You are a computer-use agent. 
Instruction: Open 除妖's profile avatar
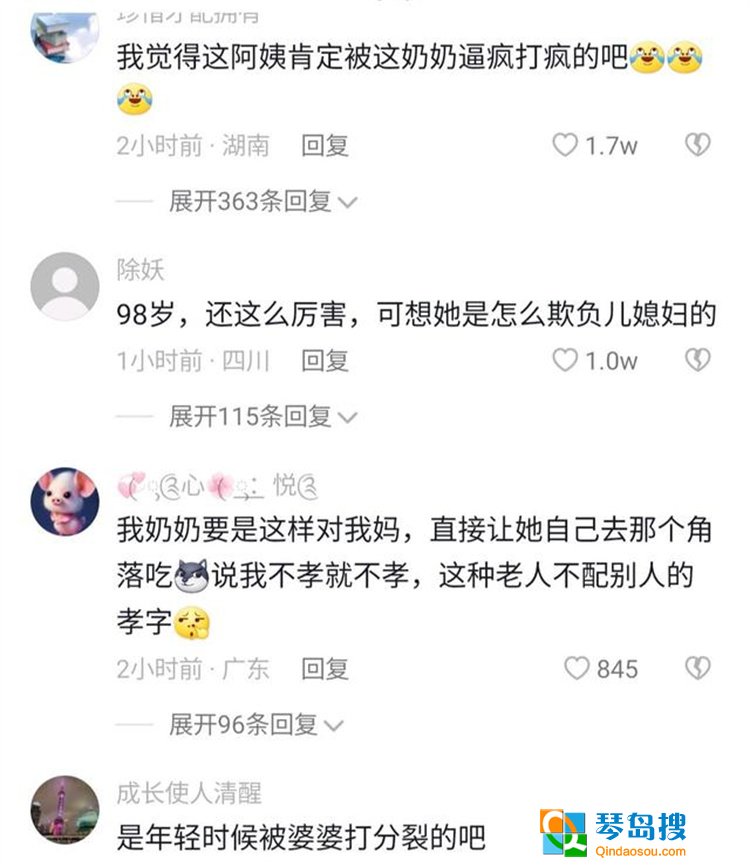[65, 286]
